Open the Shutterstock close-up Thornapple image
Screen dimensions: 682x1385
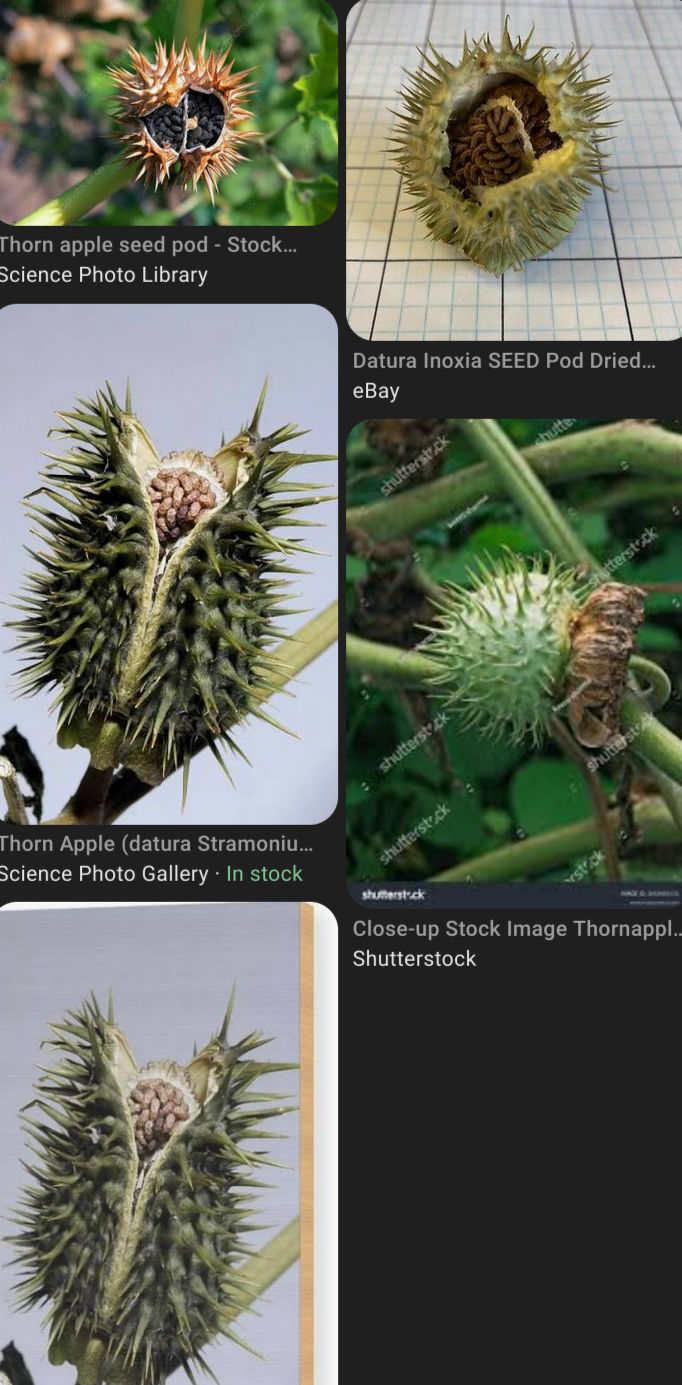pos(514,664)
